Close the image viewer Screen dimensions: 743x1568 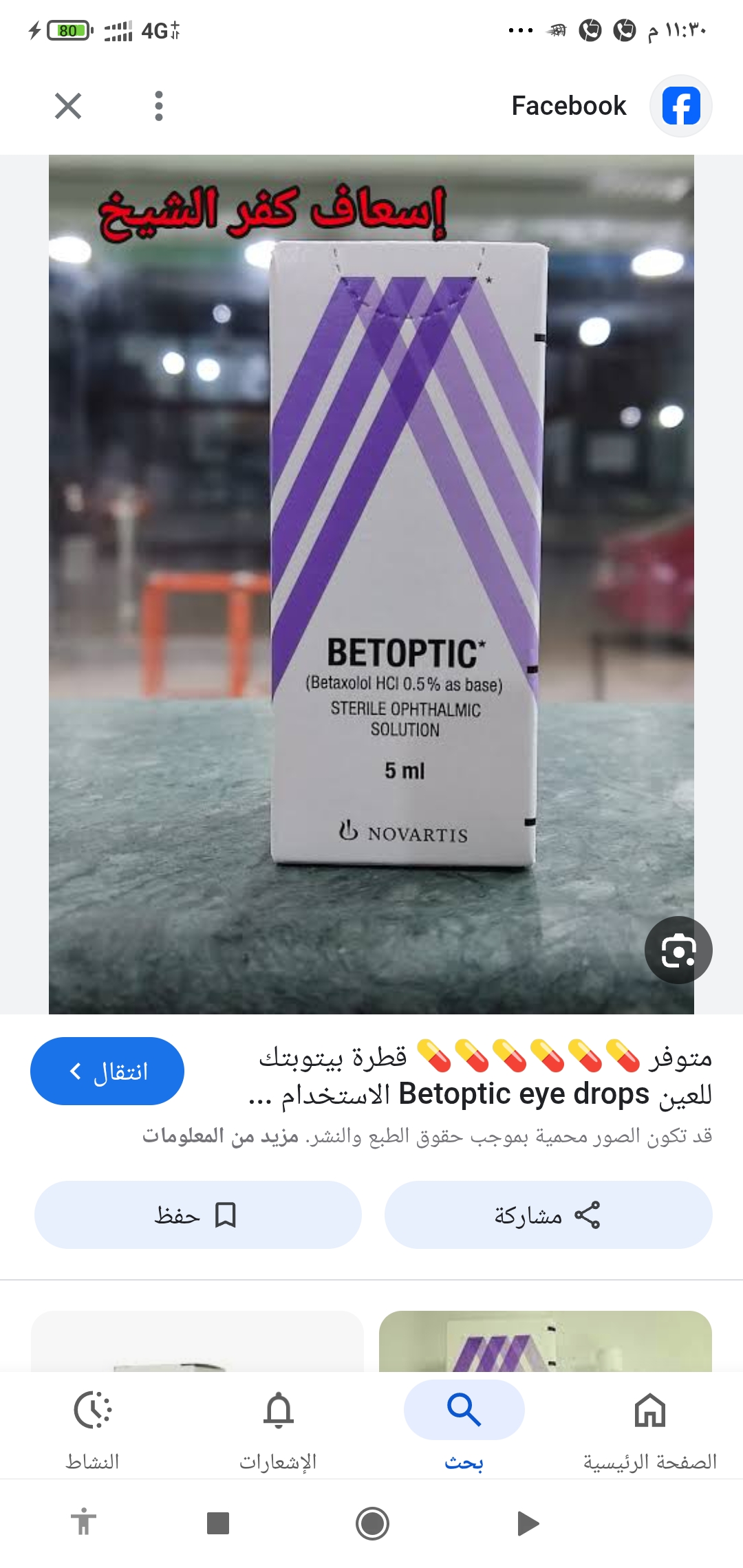pos(68,106)
